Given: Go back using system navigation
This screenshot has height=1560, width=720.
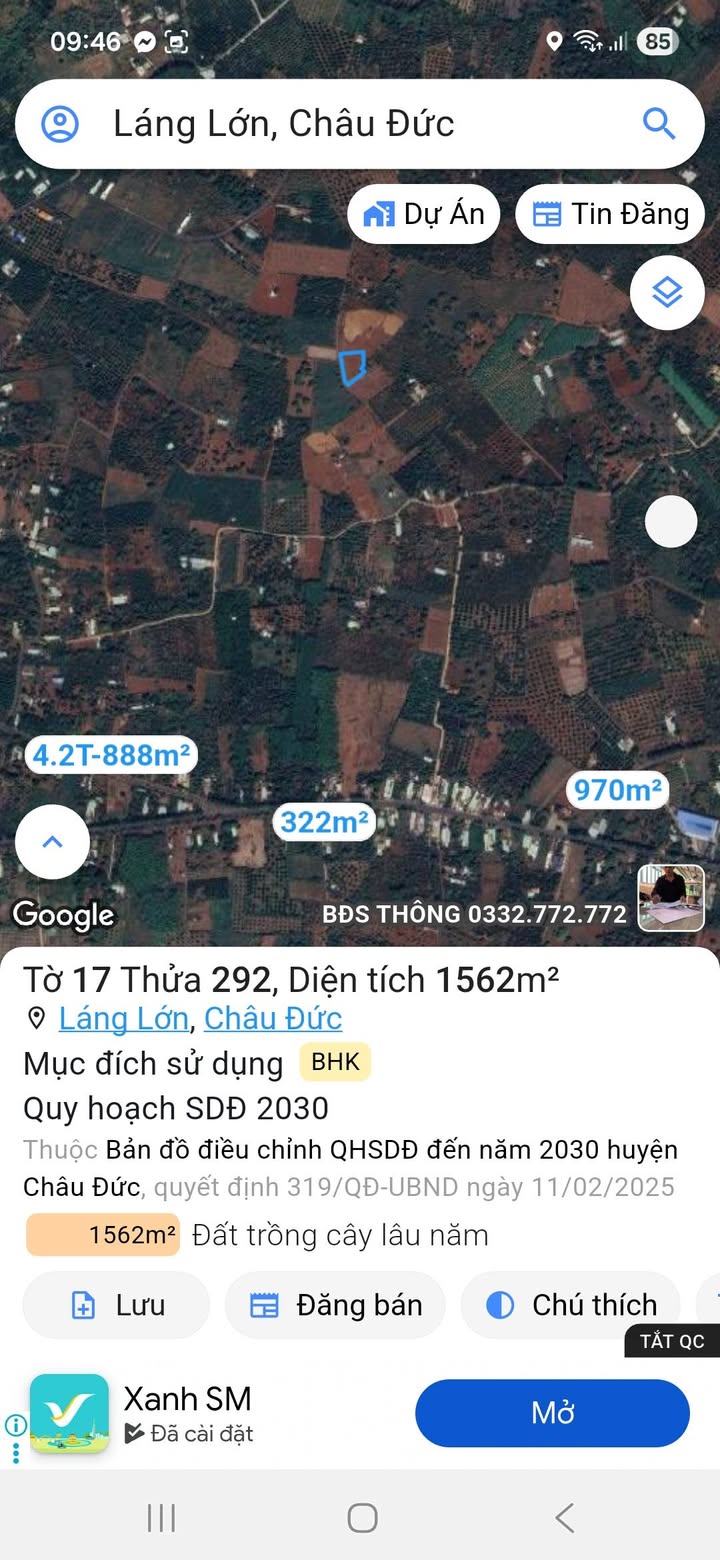Looking at the screenshot, I should [564, 1517].
